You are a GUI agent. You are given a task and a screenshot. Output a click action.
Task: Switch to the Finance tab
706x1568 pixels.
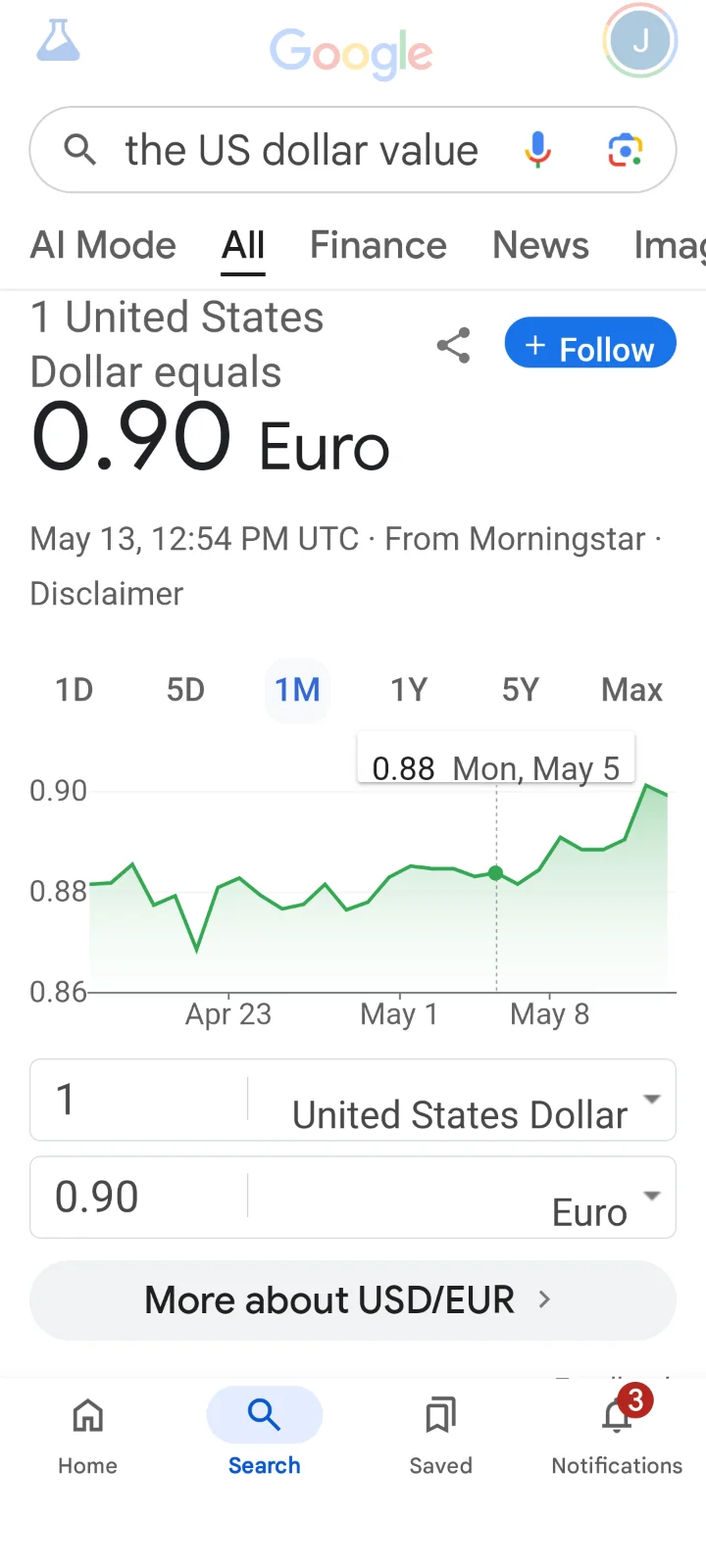pyautogui.click(x=378, y=245)
